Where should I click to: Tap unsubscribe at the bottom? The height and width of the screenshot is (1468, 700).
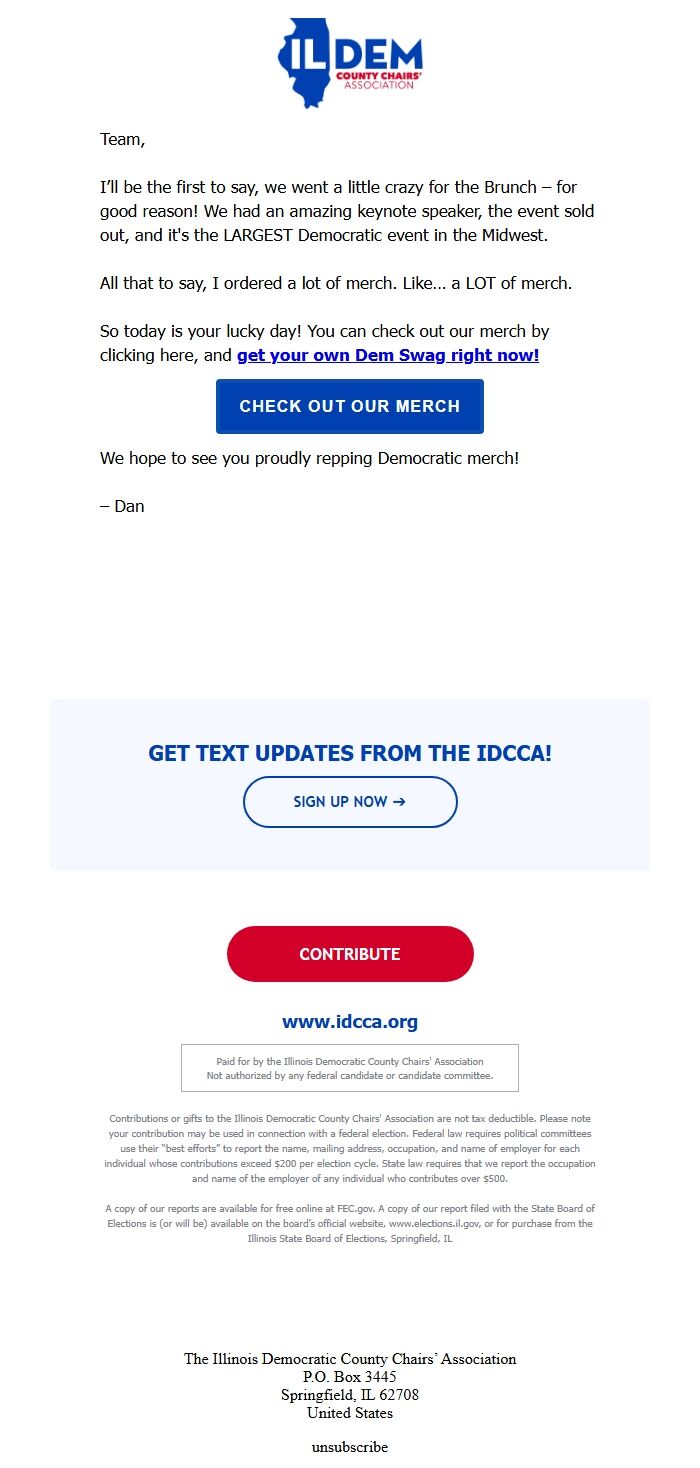[349, 1447]
